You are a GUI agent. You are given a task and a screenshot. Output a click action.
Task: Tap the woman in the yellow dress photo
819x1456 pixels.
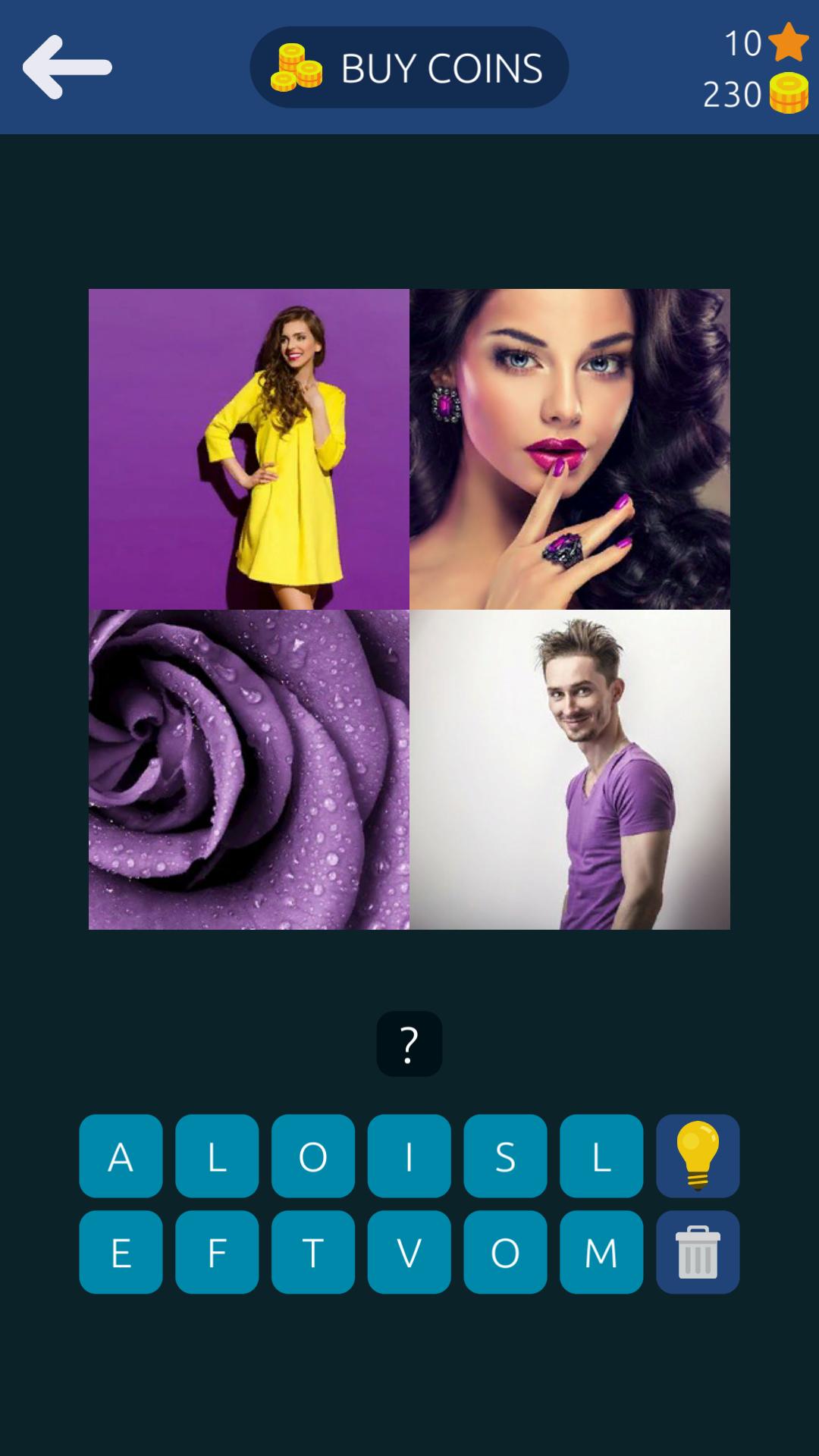(250, 447)
